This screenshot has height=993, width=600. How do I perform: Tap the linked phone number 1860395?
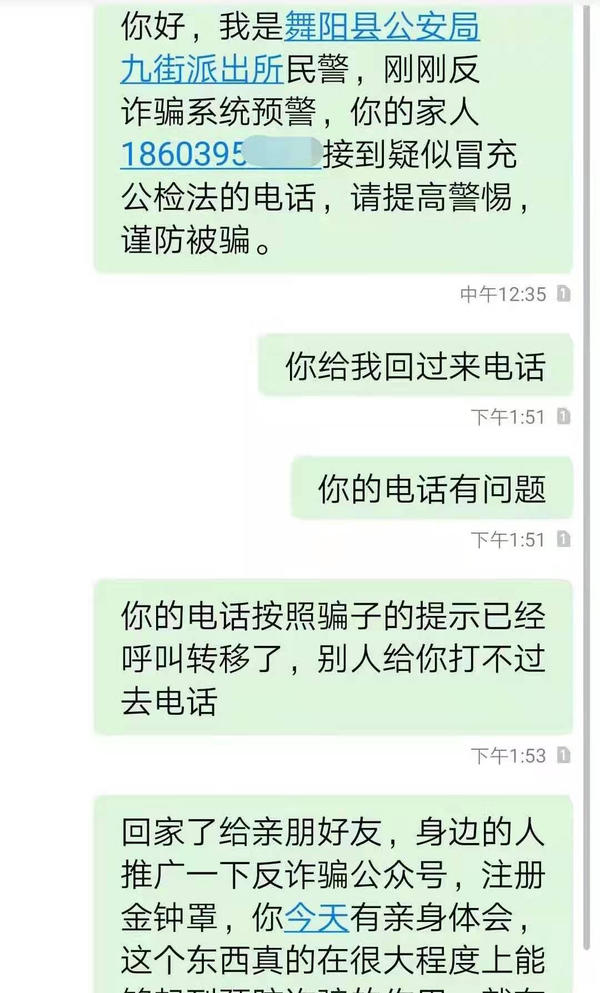pyautogui.click(x=183, y=153)
